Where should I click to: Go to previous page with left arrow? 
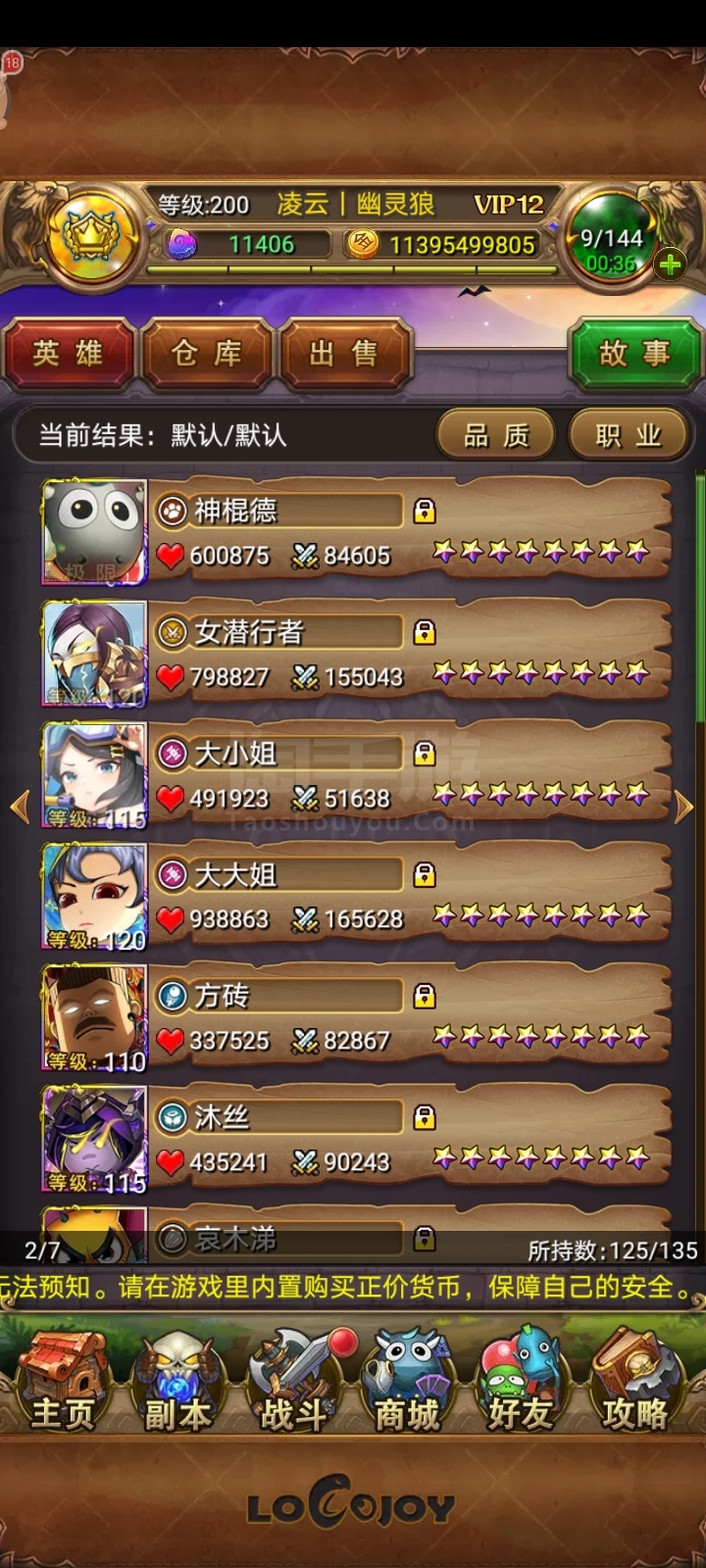[x=20, y=808]
